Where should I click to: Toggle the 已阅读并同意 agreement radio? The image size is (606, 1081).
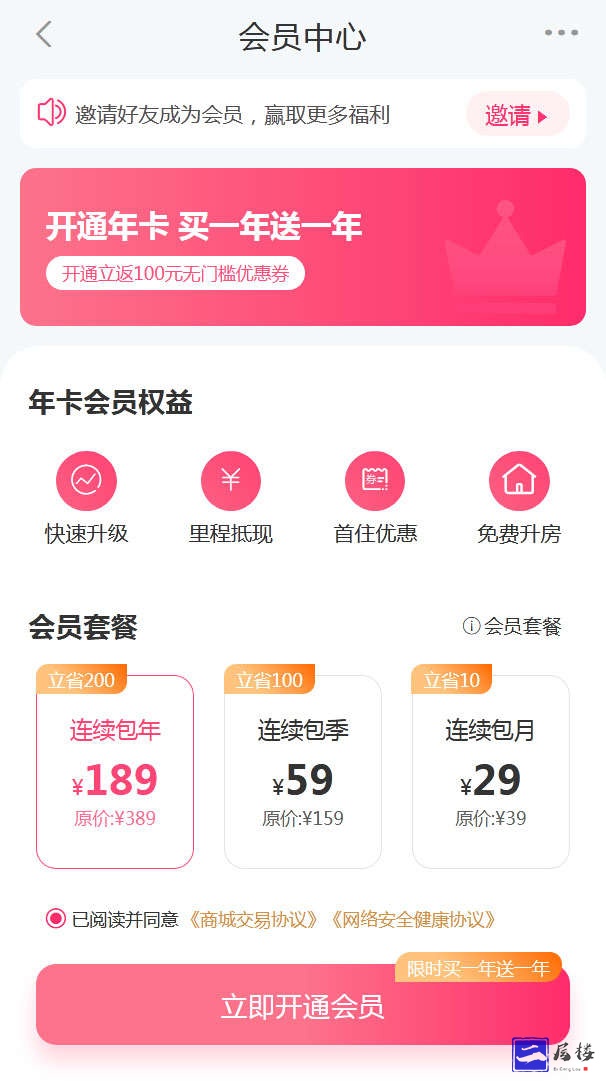[56, 919]
